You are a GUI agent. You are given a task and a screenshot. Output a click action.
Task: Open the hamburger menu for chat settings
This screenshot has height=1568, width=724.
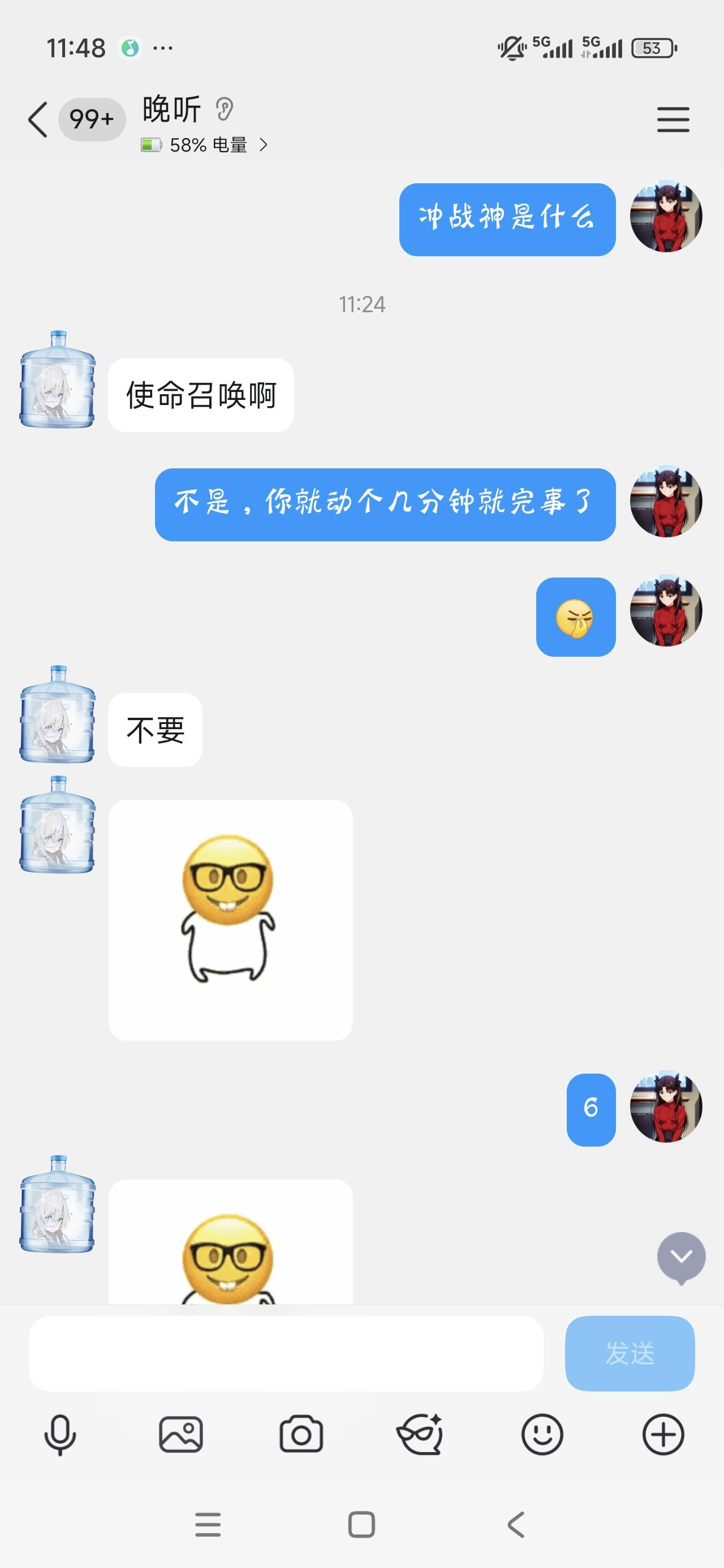coord(673,120)
